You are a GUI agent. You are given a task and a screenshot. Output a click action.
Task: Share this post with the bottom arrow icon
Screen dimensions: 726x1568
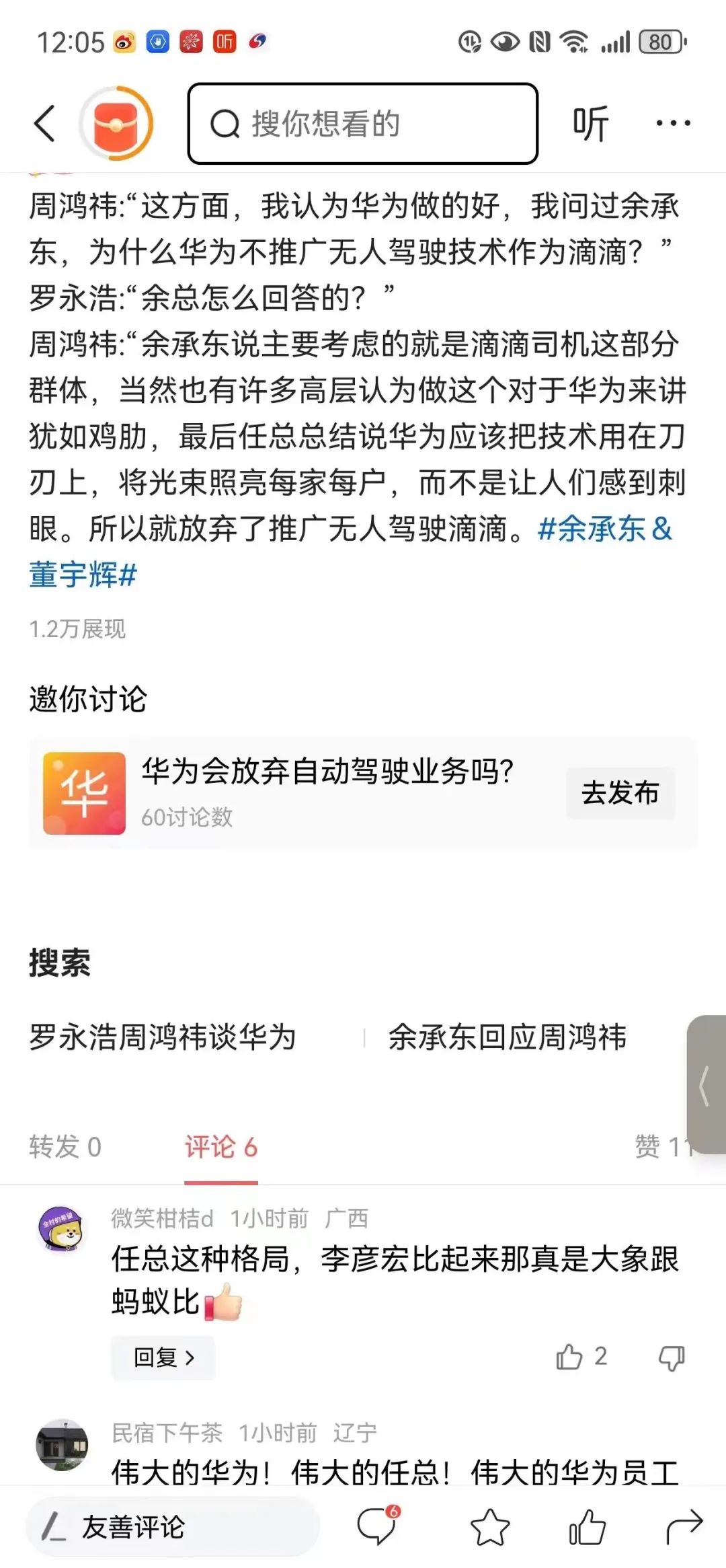tap(684, 1527)
